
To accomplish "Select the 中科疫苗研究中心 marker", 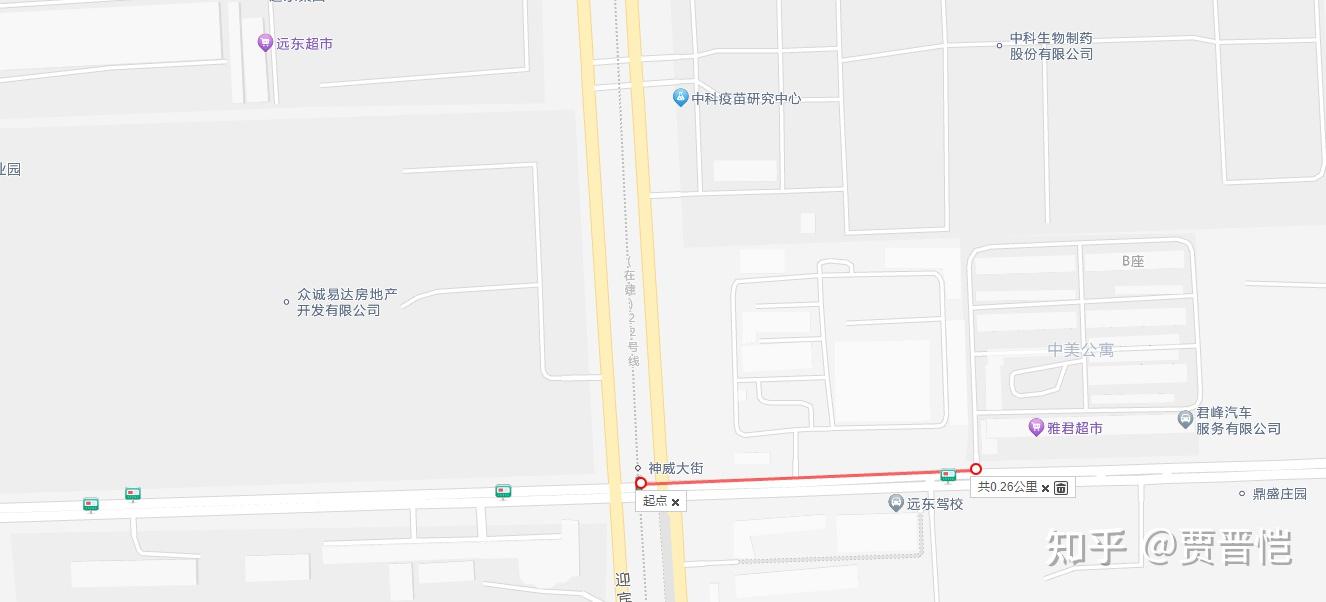I will pyautogui.click(x=681, y=98).
